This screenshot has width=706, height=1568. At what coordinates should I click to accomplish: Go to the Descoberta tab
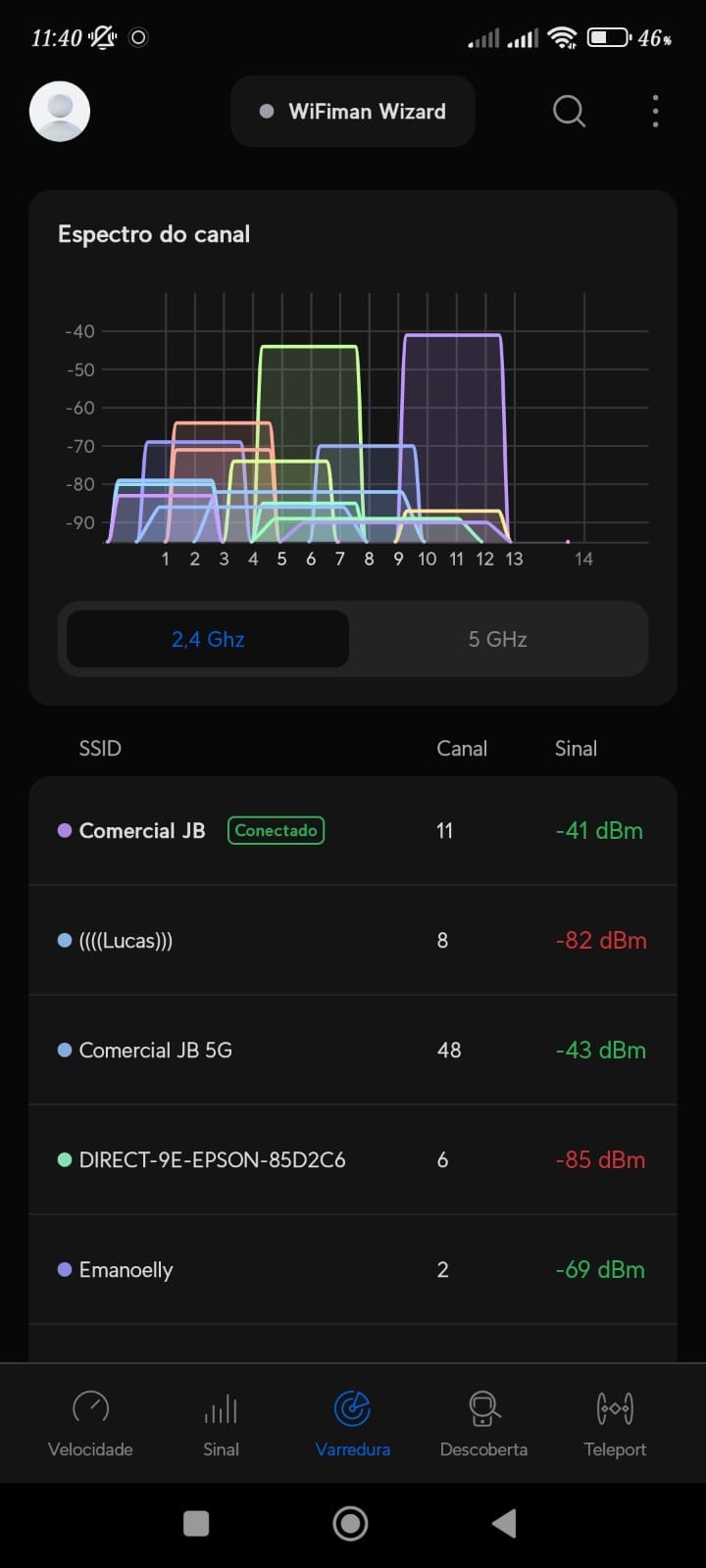point(483,1423)
